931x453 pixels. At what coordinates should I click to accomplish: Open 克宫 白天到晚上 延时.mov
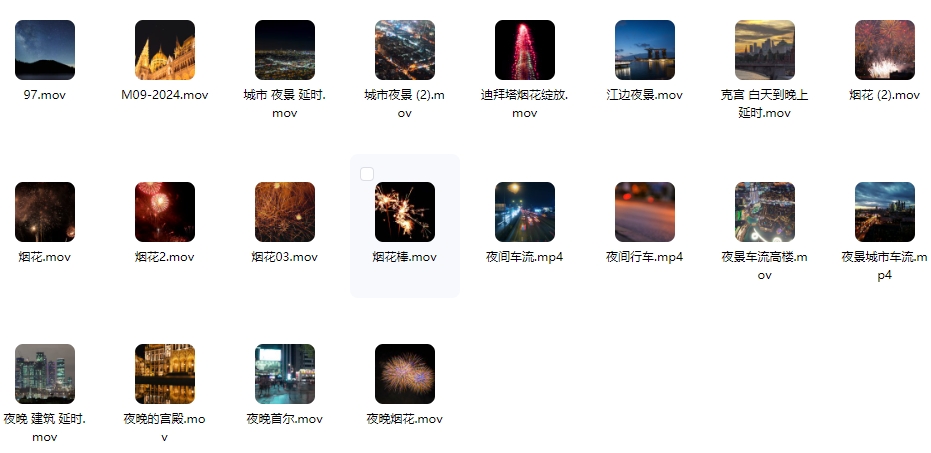[765, 50]
